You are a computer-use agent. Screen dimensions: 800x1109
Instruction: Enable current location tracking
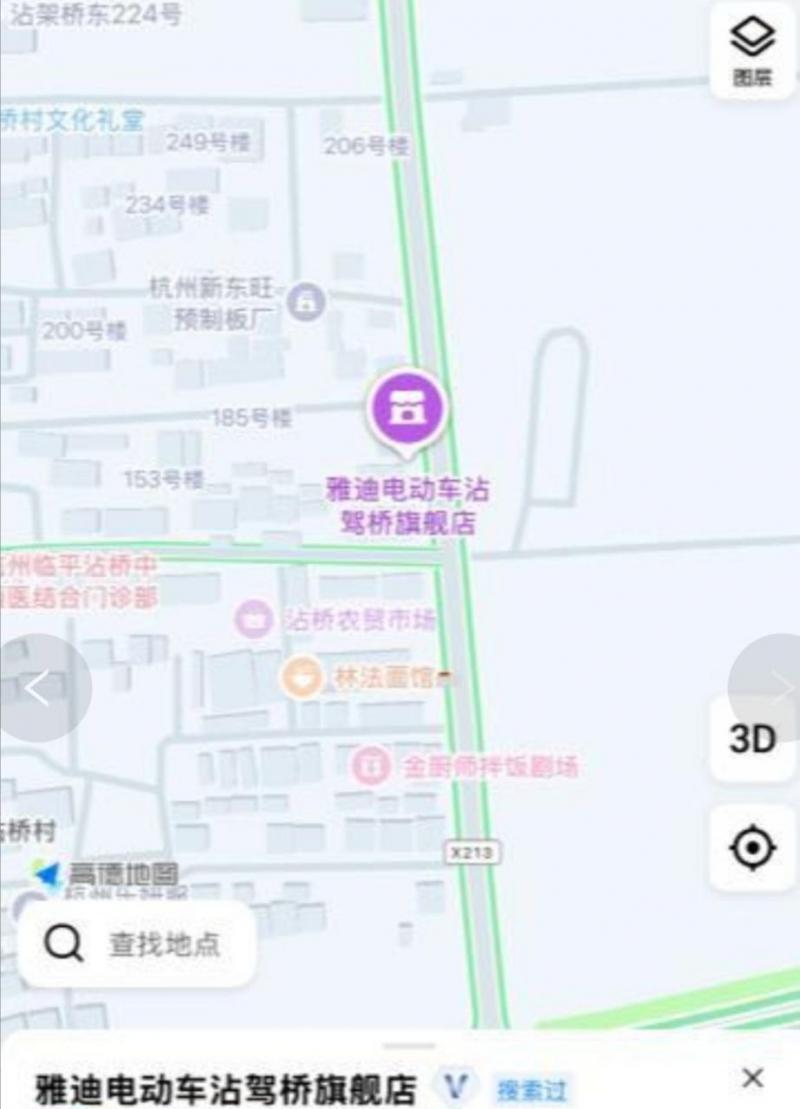click(x=751, y=846)
